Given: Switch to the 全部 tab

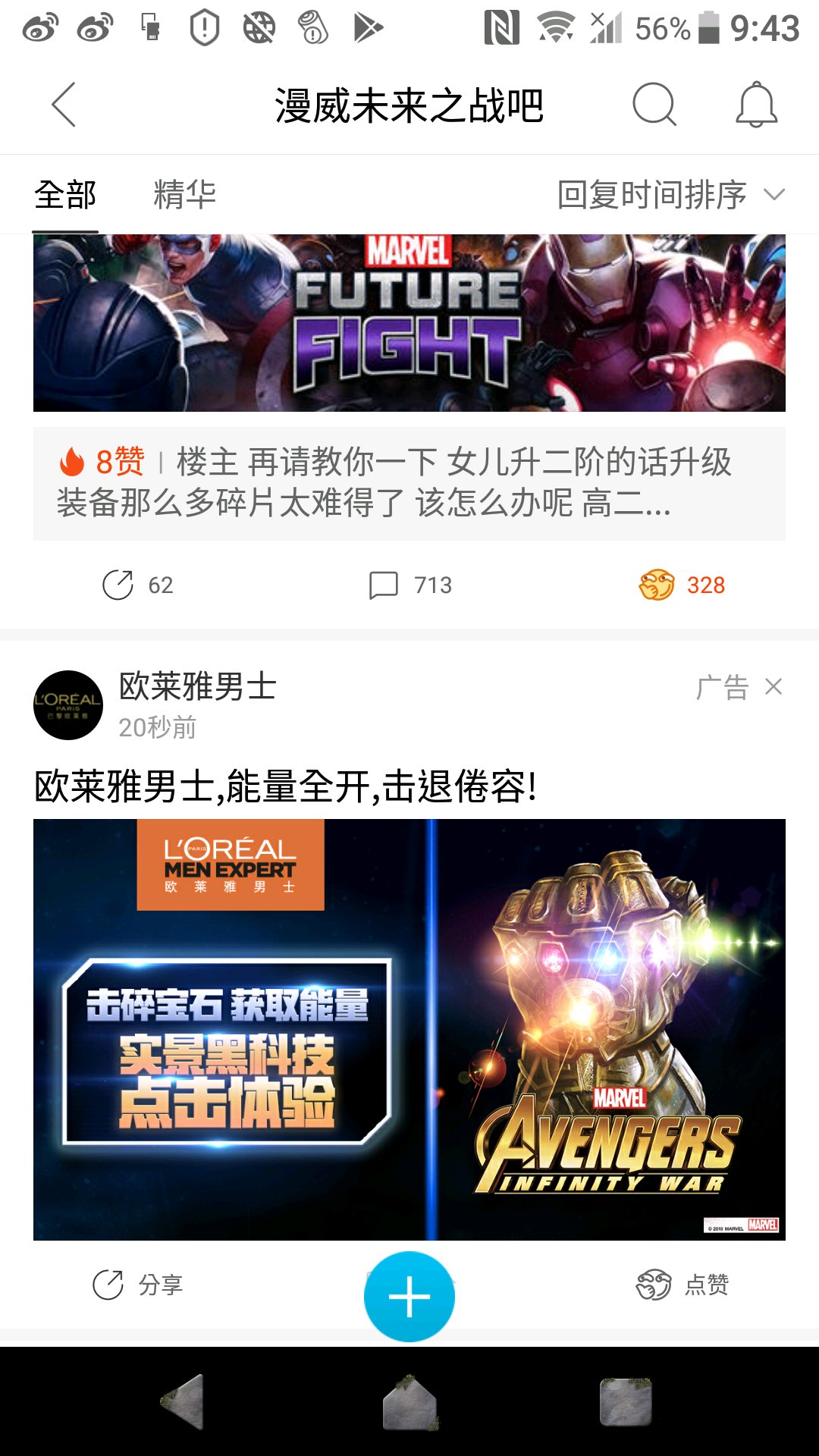Looking at the screenshot, I should pyautogui.click(x=65, y=195).
